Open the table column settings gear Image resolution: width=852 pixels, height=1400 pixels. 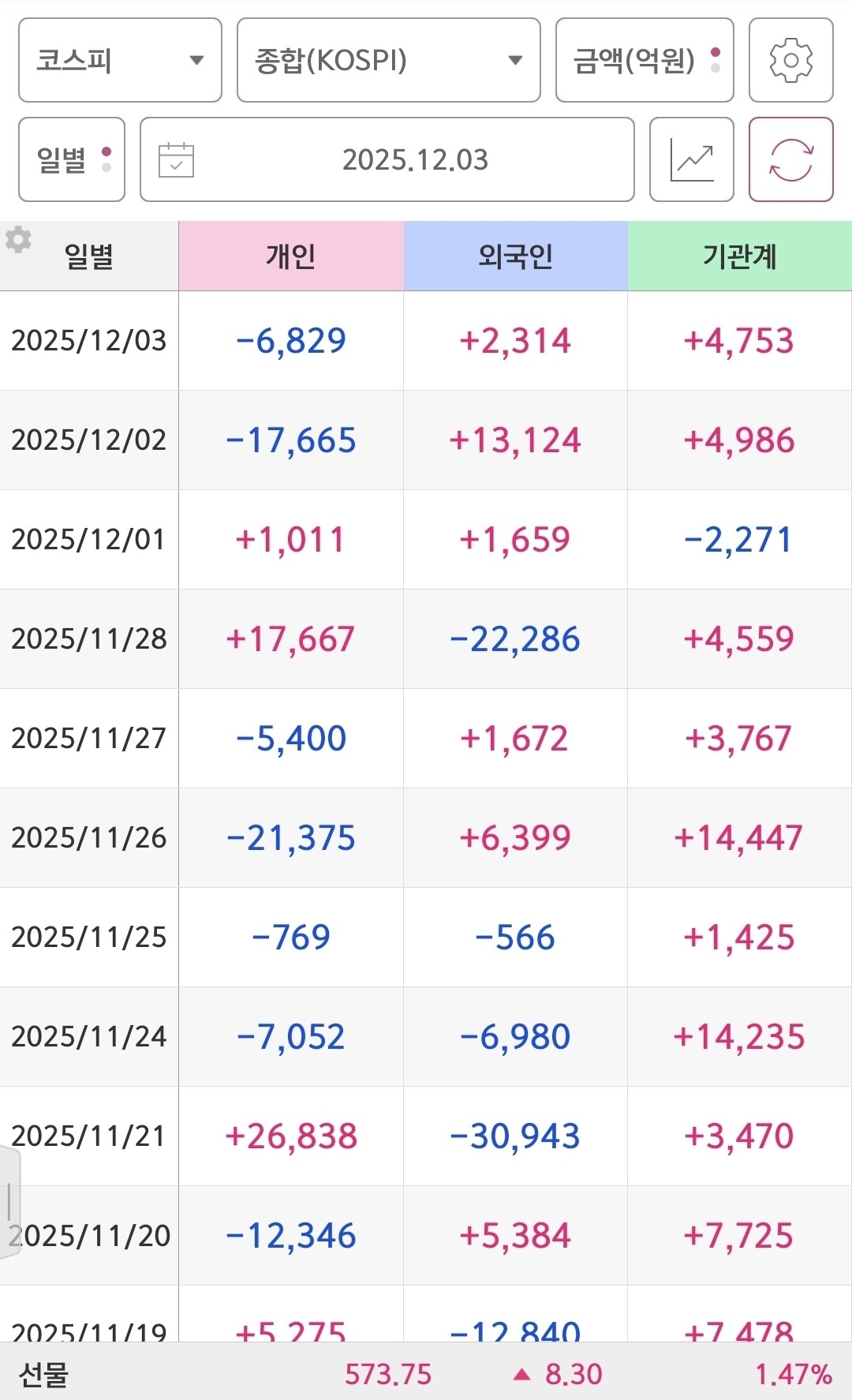pyautogui.click(x=18, y=239)
